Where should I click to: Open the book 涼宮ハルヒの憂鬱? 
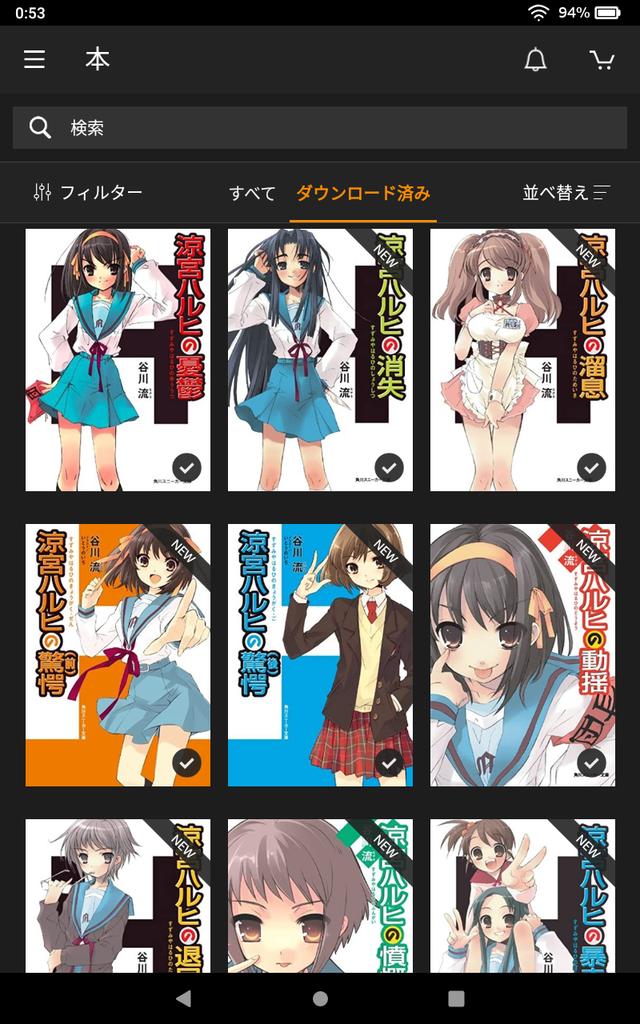(x=118, y=360)
